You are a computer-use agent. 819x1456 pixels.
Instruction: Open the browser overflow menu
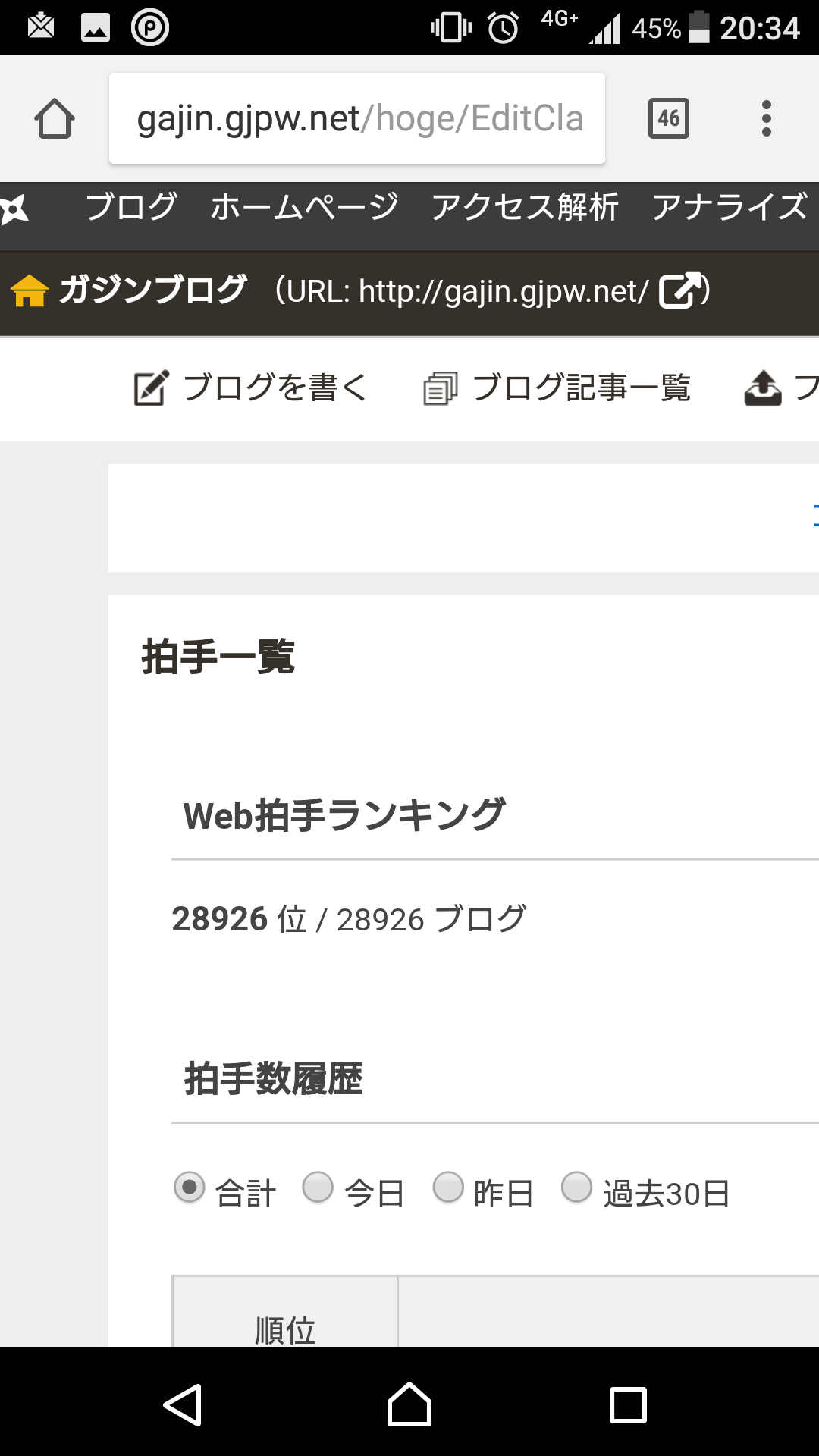767,118
